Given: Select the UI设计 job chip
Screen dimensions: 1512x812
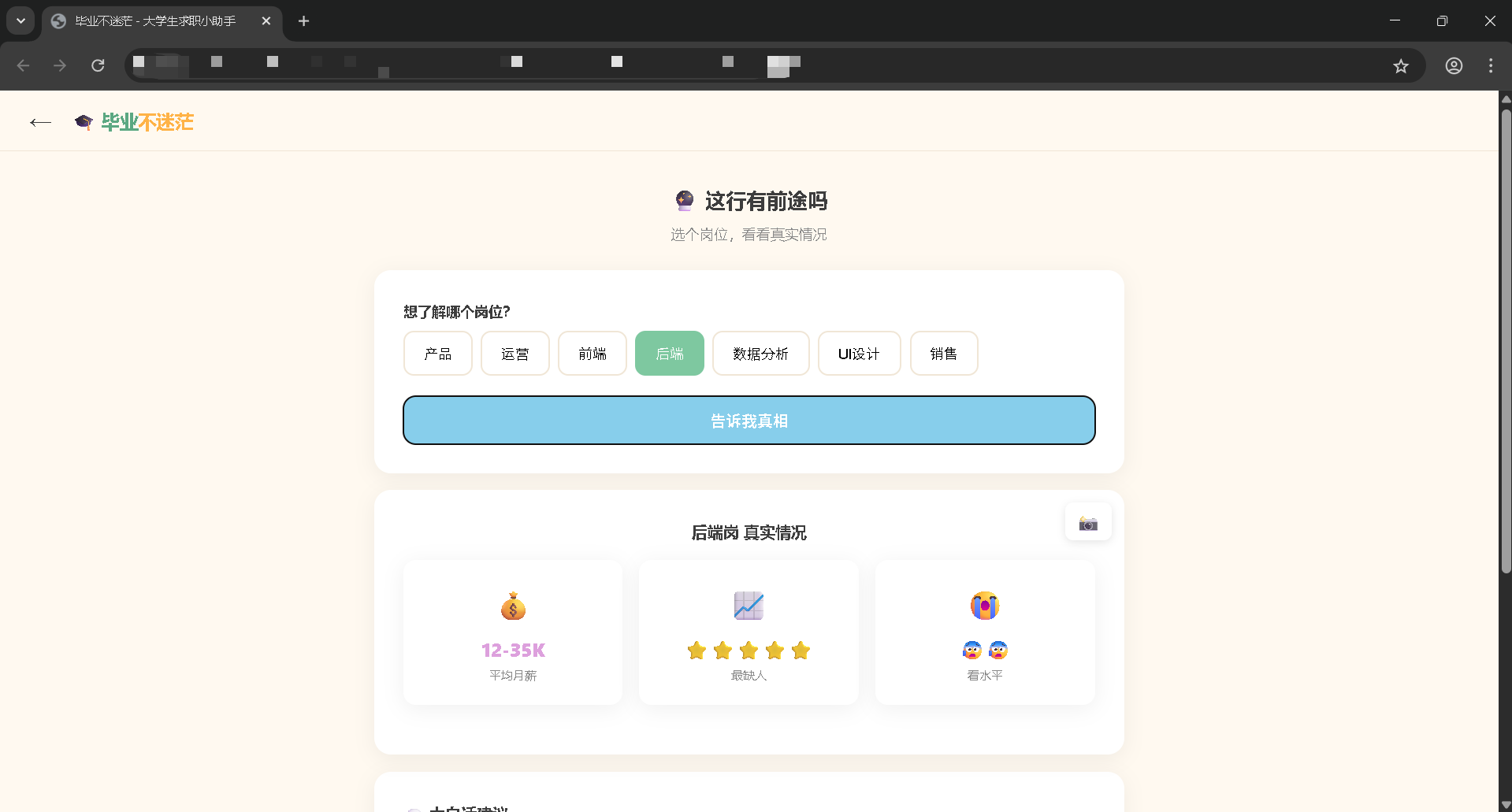Looking at the screenshot, I should tap(858, 354).
